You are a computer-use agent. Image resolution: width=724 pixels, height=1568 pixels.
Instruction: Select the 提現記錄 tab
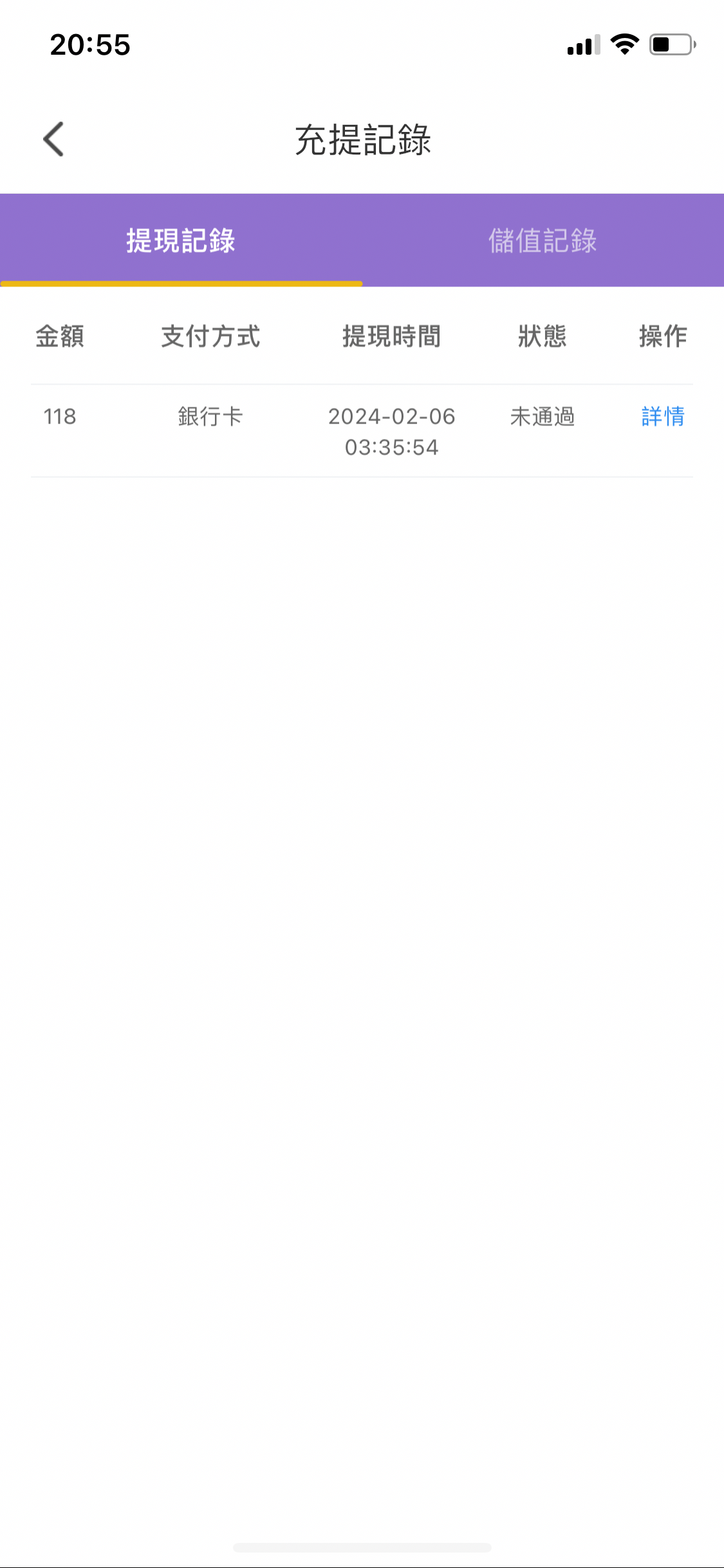(181, 241)
